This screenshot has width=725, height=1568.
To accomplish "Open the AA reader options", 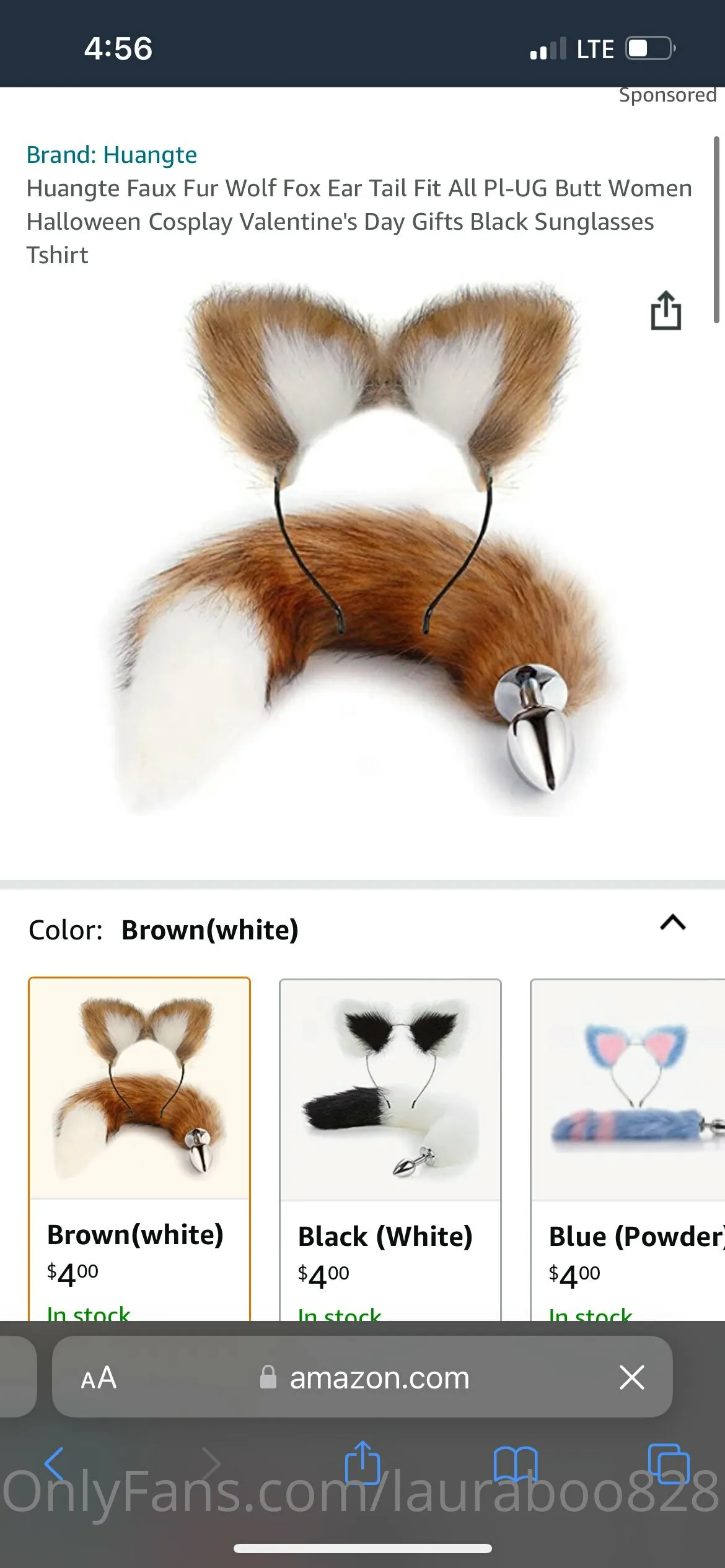I will point(99,1378).
